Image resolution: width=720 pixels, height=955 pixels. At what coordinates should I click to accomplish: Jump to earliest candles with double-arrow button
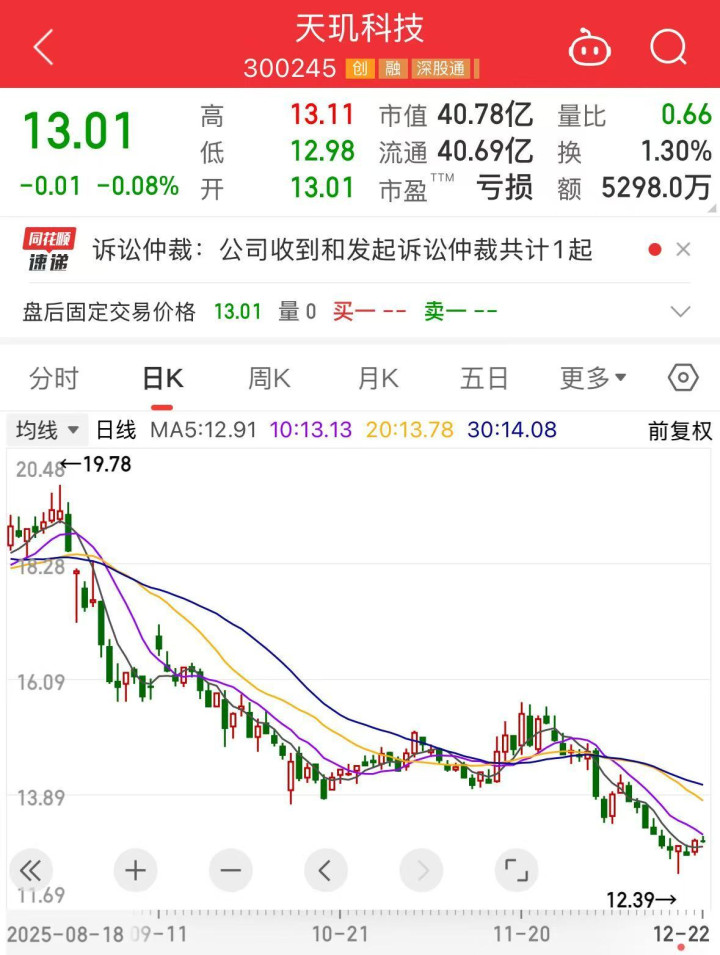31,870
